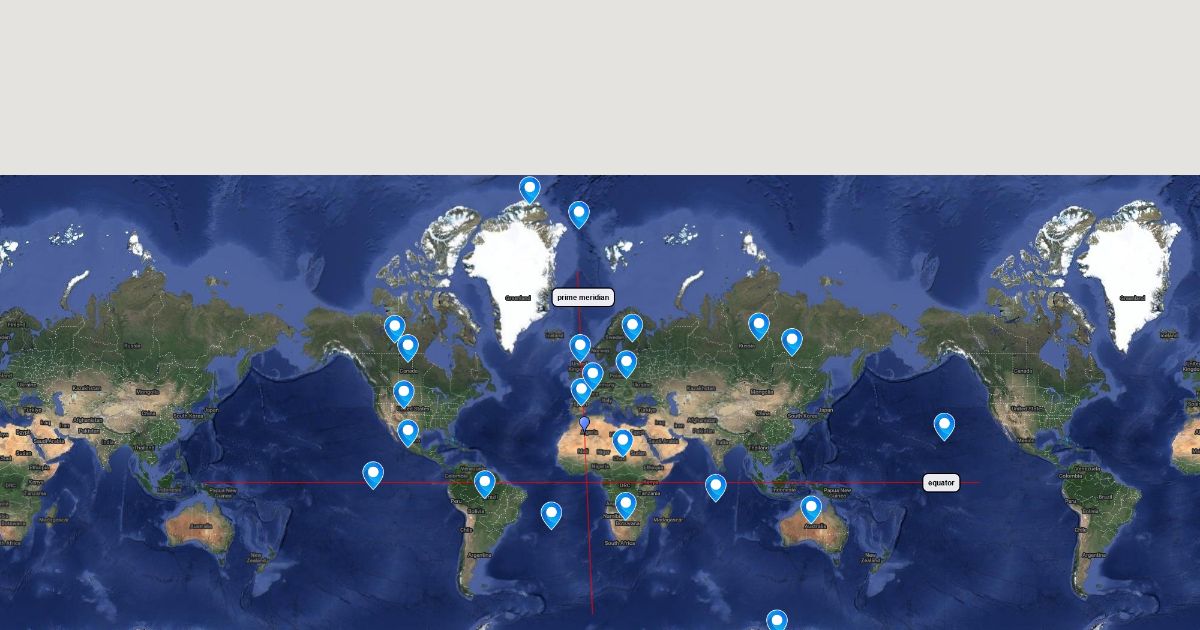1200x630 pixels.
Task: Open the marker near Antarctica
Action: 777,621
